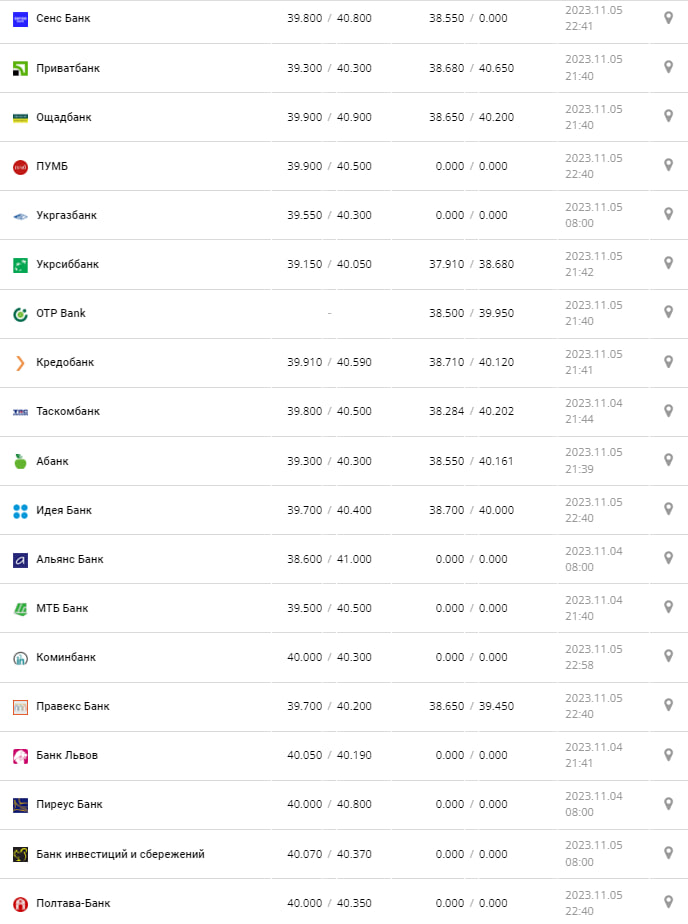Open Коминбанк rate details
The width and height of the screenshot is (688, 924).
coord(65,657)
